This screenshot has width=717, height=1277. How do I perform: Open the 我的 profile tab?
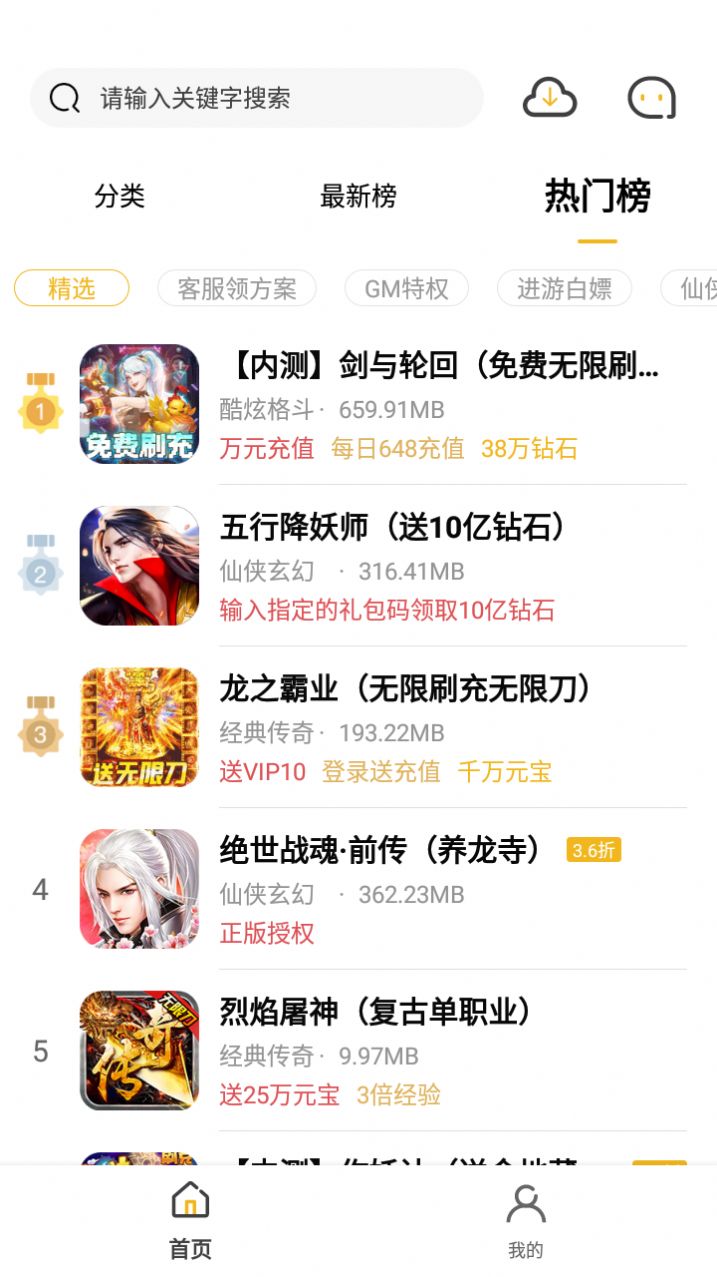point(525,1220)
